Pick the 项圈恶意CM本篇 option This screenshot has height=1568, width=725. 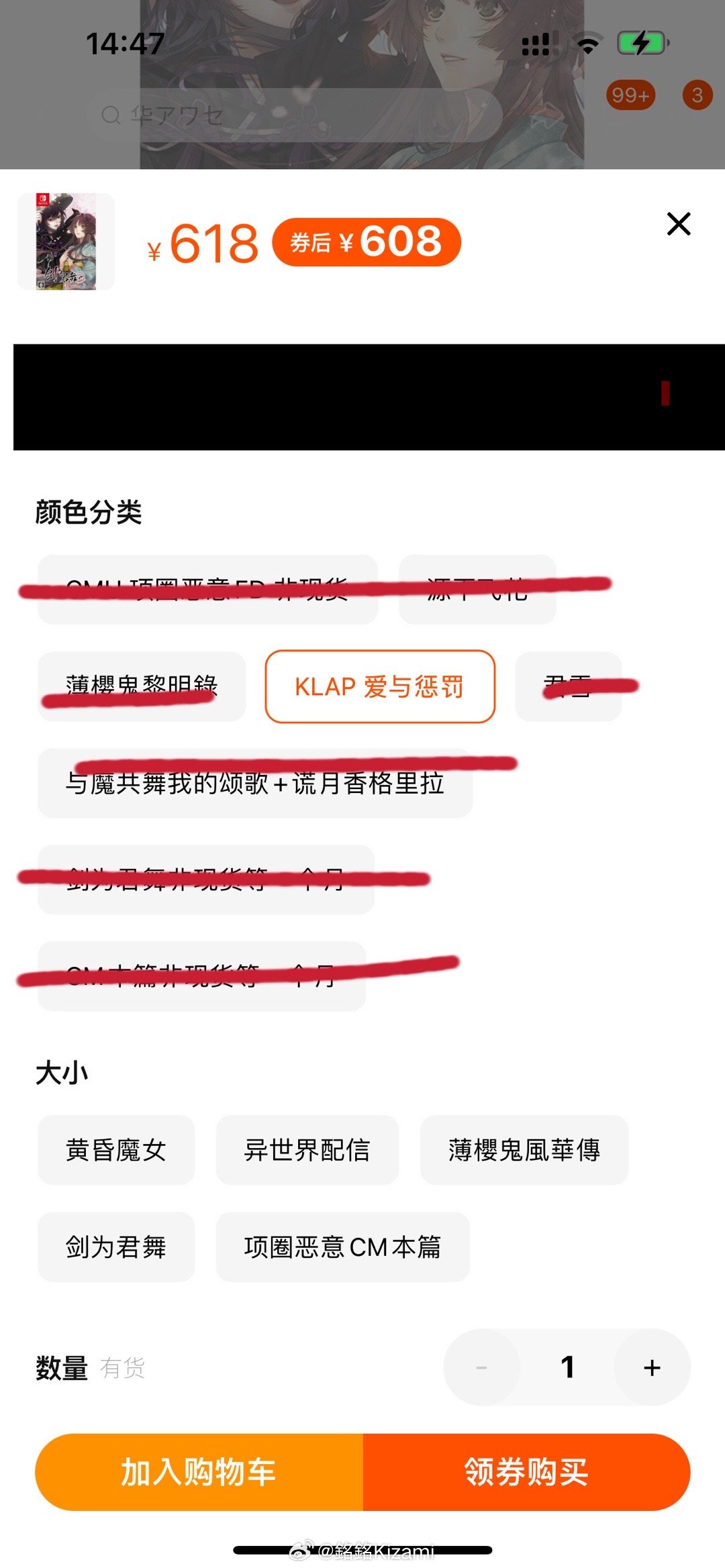pyautogui.click(x=343, y=1247)
